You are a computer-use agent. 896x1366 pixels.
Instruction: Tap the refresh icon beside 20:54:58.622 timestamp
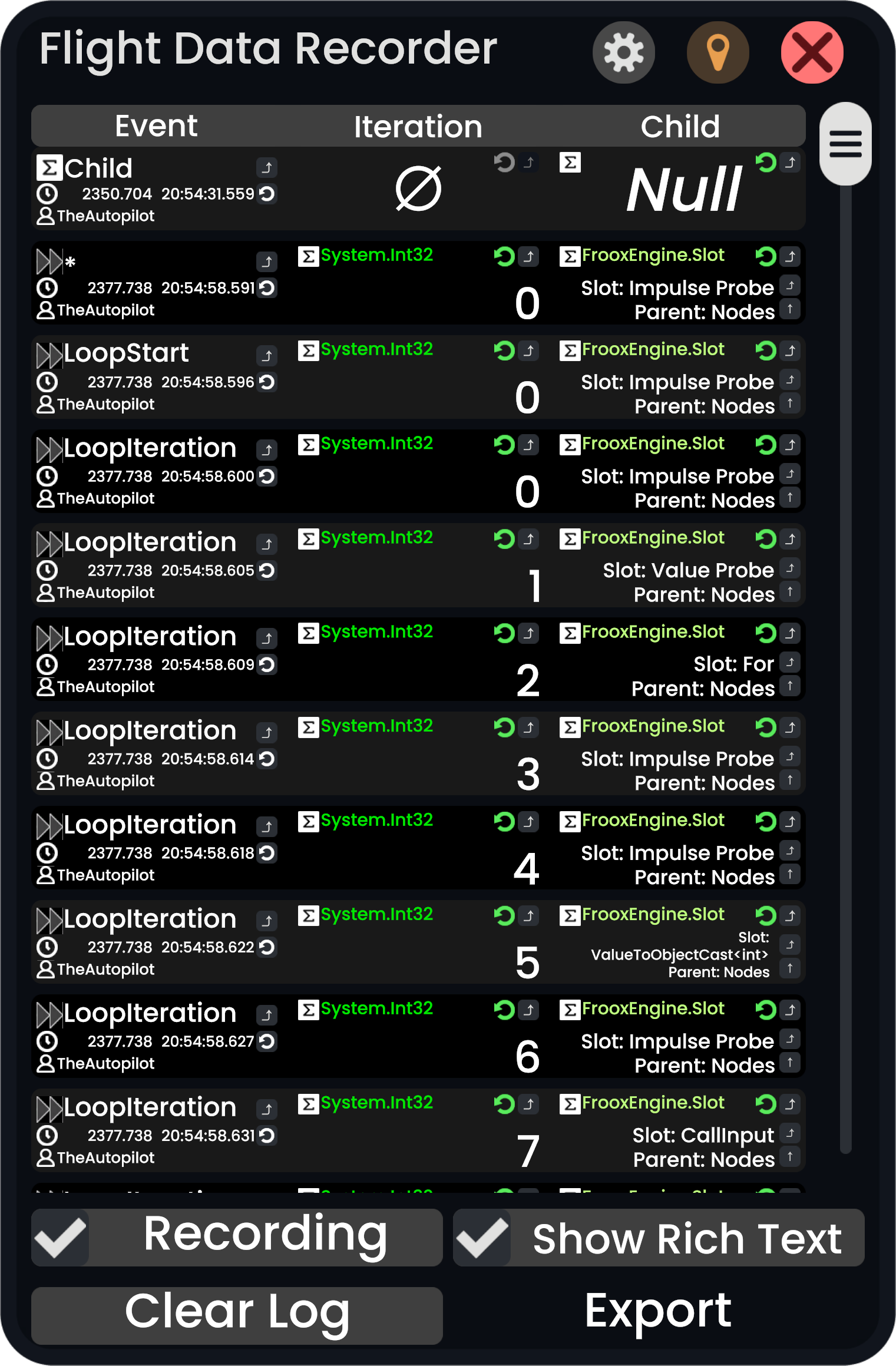[267, 947]
